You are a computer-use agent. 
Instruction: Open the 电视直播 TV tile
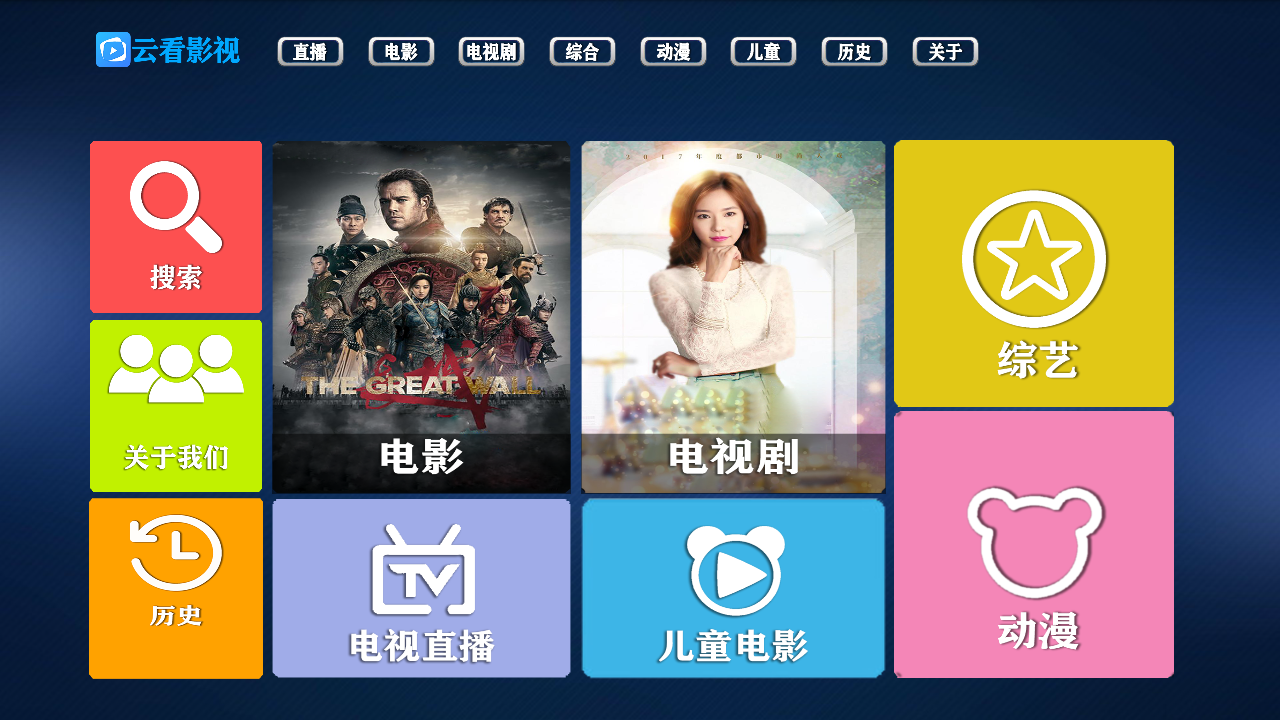(x=421, y=588)
